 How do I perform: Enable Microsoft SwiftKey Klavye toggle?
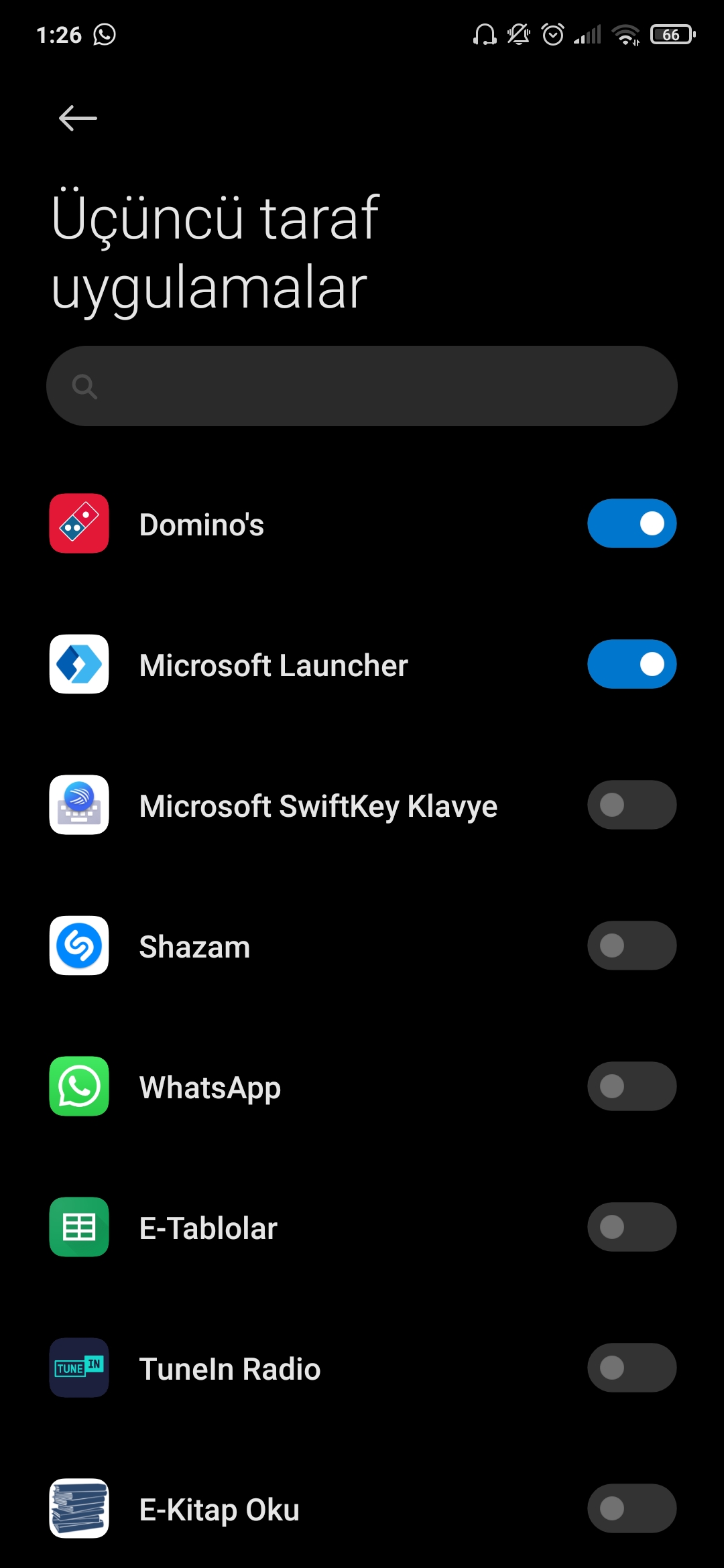pos(632,805)
